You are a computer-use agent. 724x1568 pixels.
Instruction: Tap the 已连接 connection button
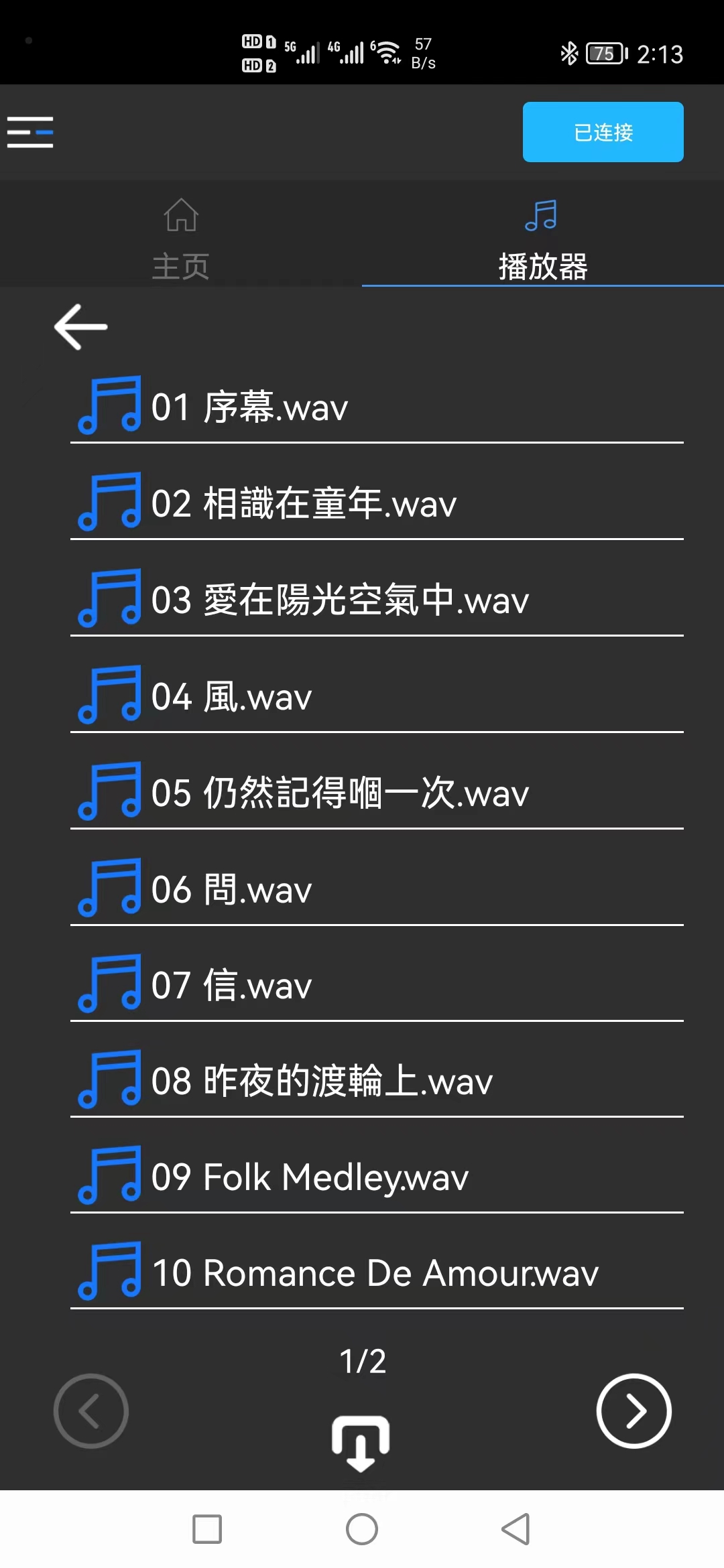pyautogui.click(x=603, y=132)
